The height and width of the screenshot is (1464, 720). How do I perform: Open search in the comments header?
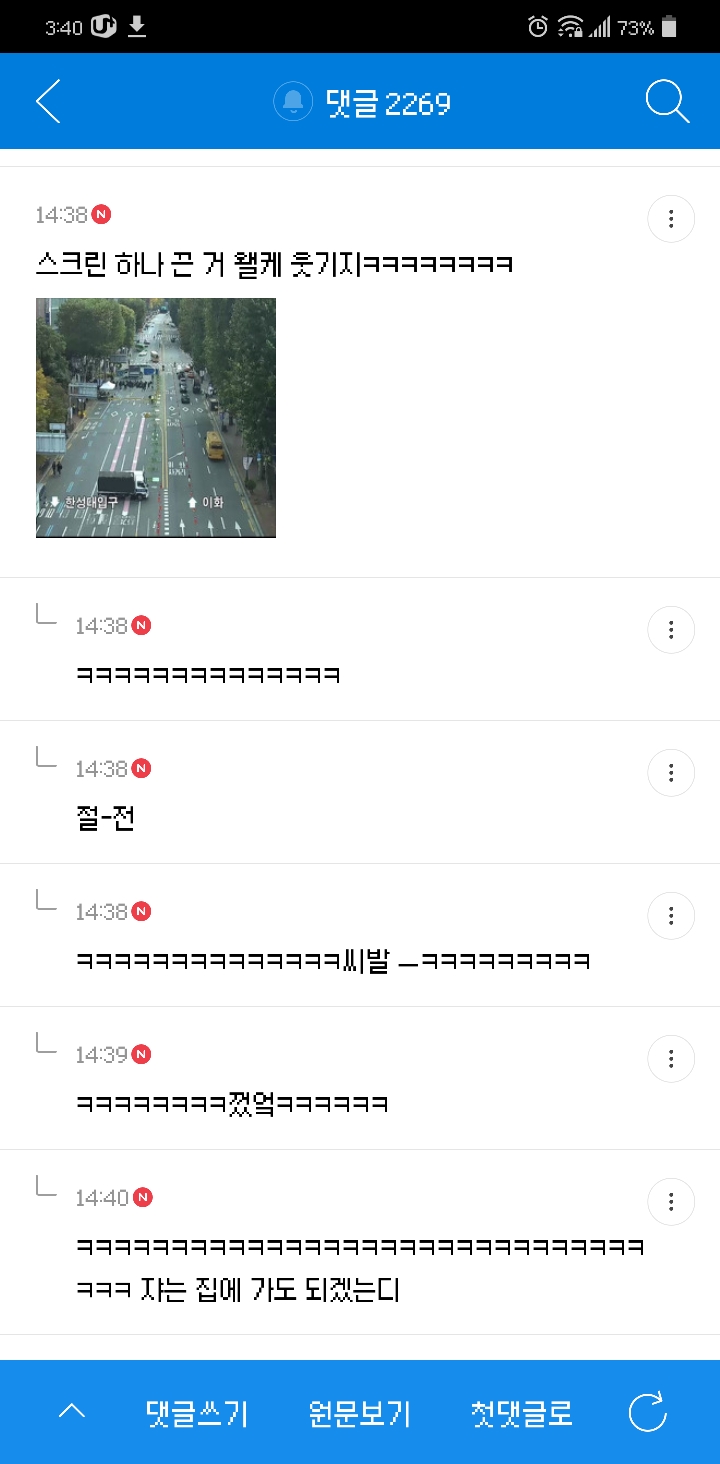pyautogui.click(x=667, y=102)
